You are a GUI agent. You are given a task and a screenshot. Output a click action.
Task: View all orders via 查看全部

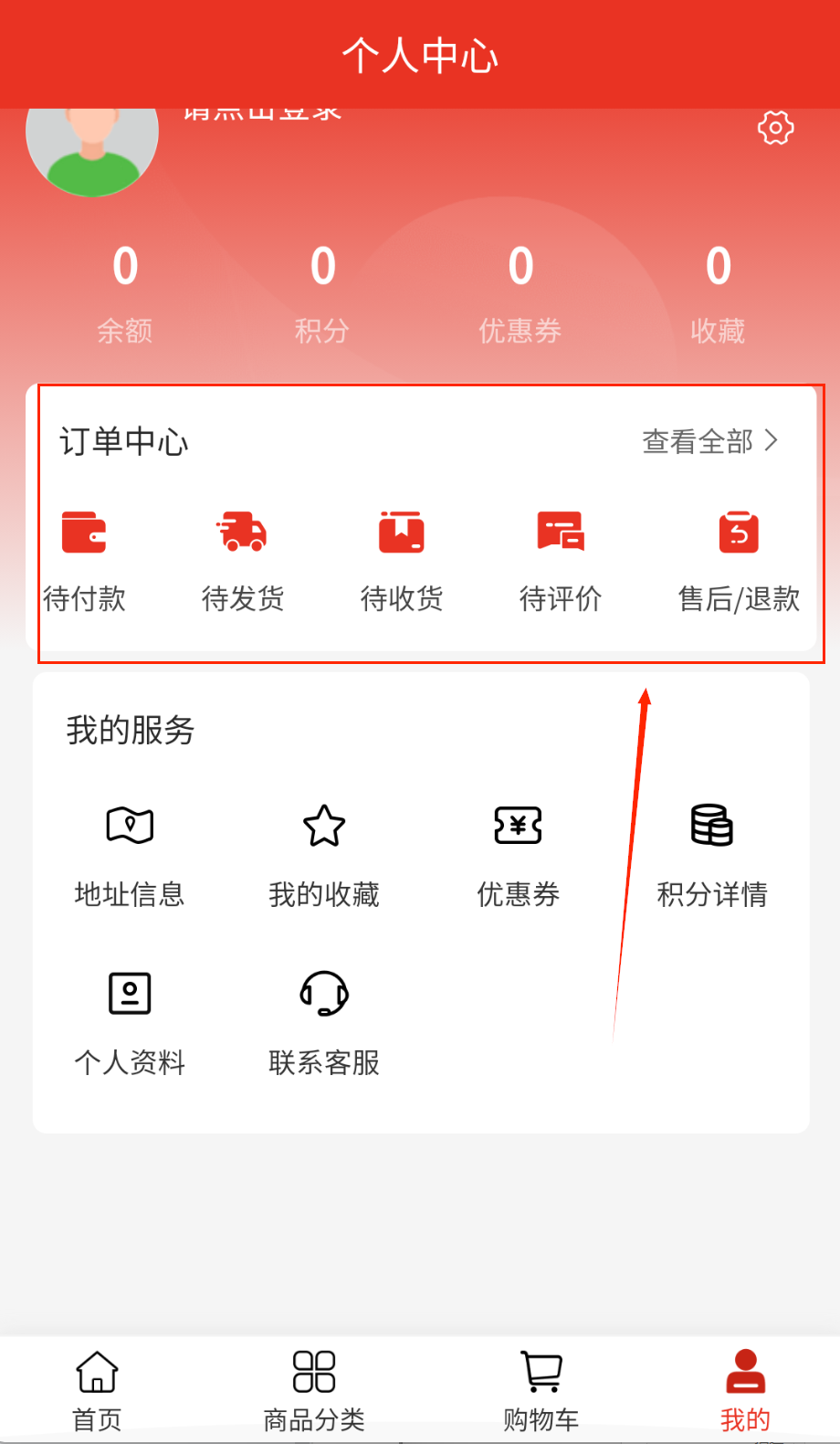click(709, 441)
